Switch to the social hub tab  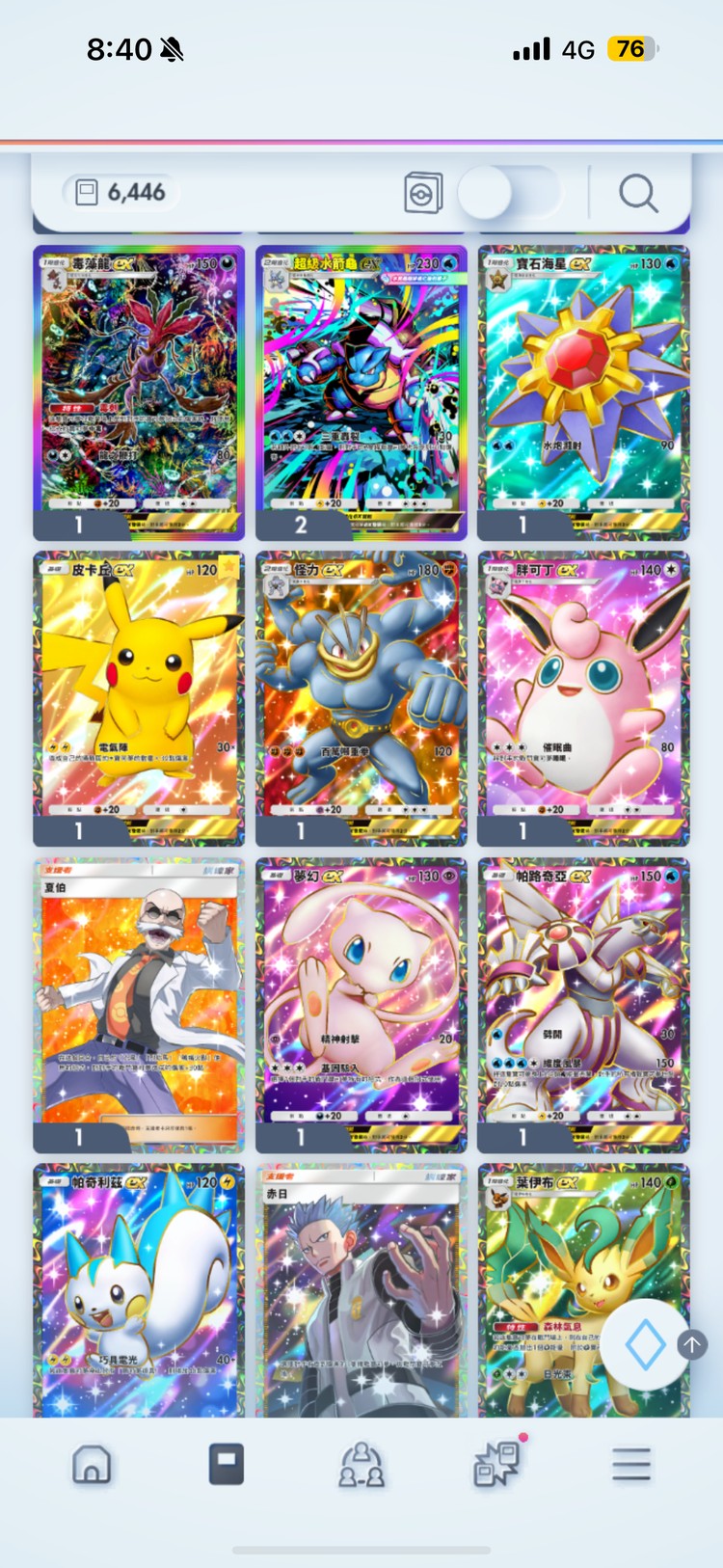point(361,1465)
